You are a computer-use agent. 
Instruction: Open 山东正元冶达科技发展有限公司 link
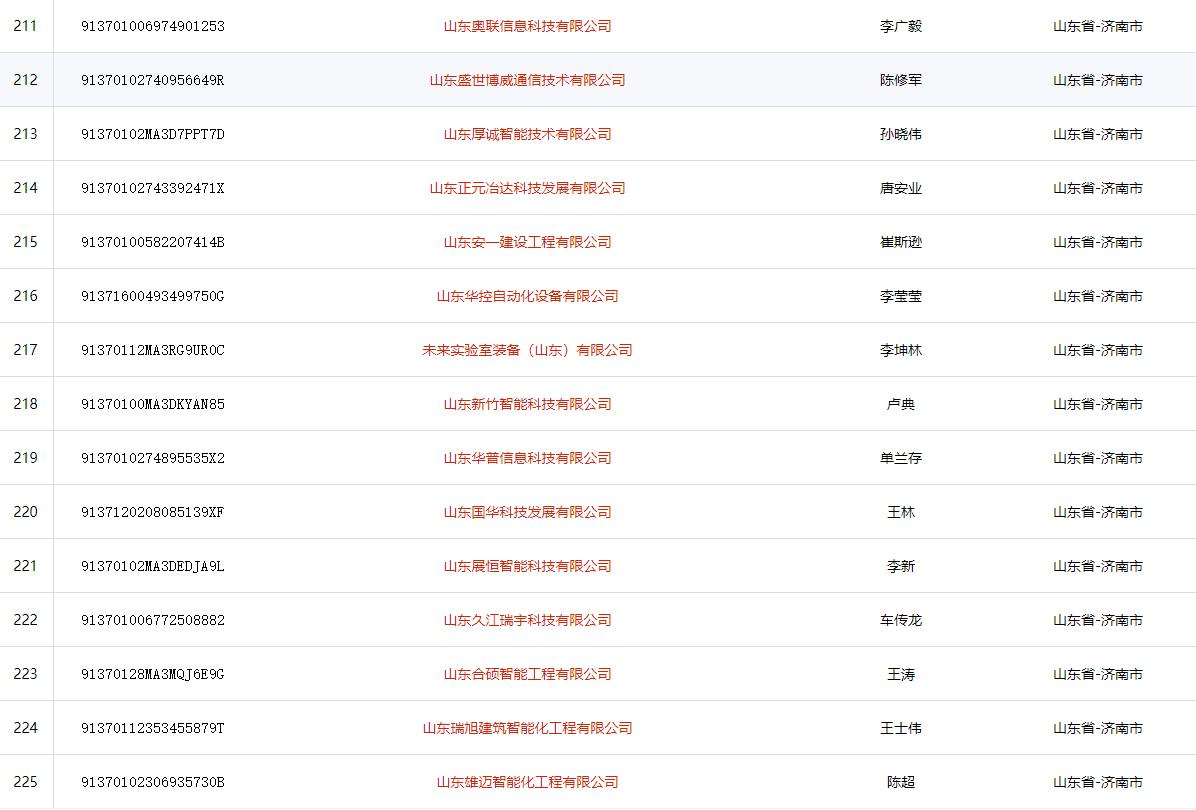[527, 188]
